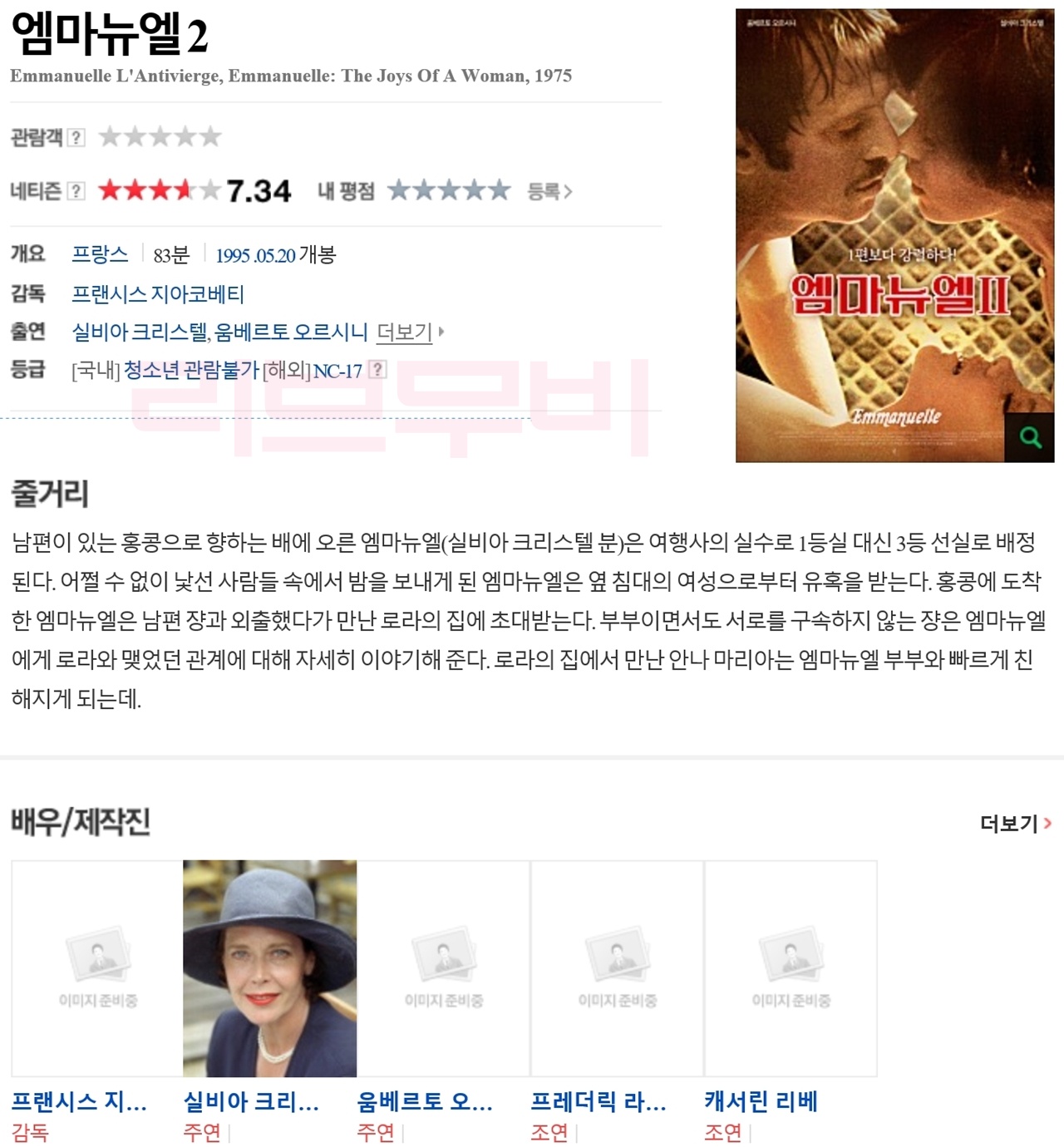Open the 1995.05.20 release date link
The width and height of the screenshot is (1064, 1147).
255,255
